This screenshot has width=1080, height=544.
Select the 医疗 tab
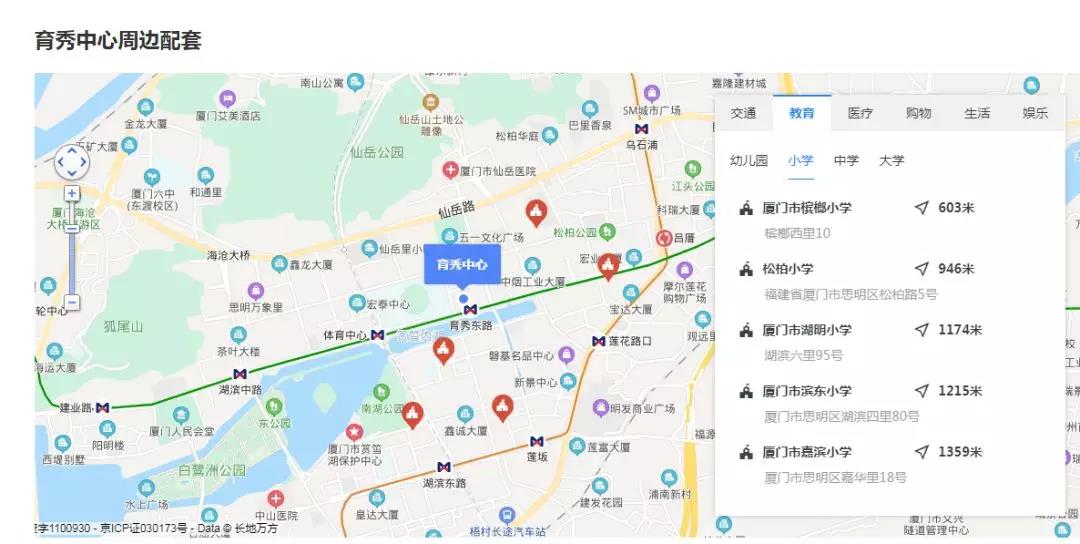(860, 113)
